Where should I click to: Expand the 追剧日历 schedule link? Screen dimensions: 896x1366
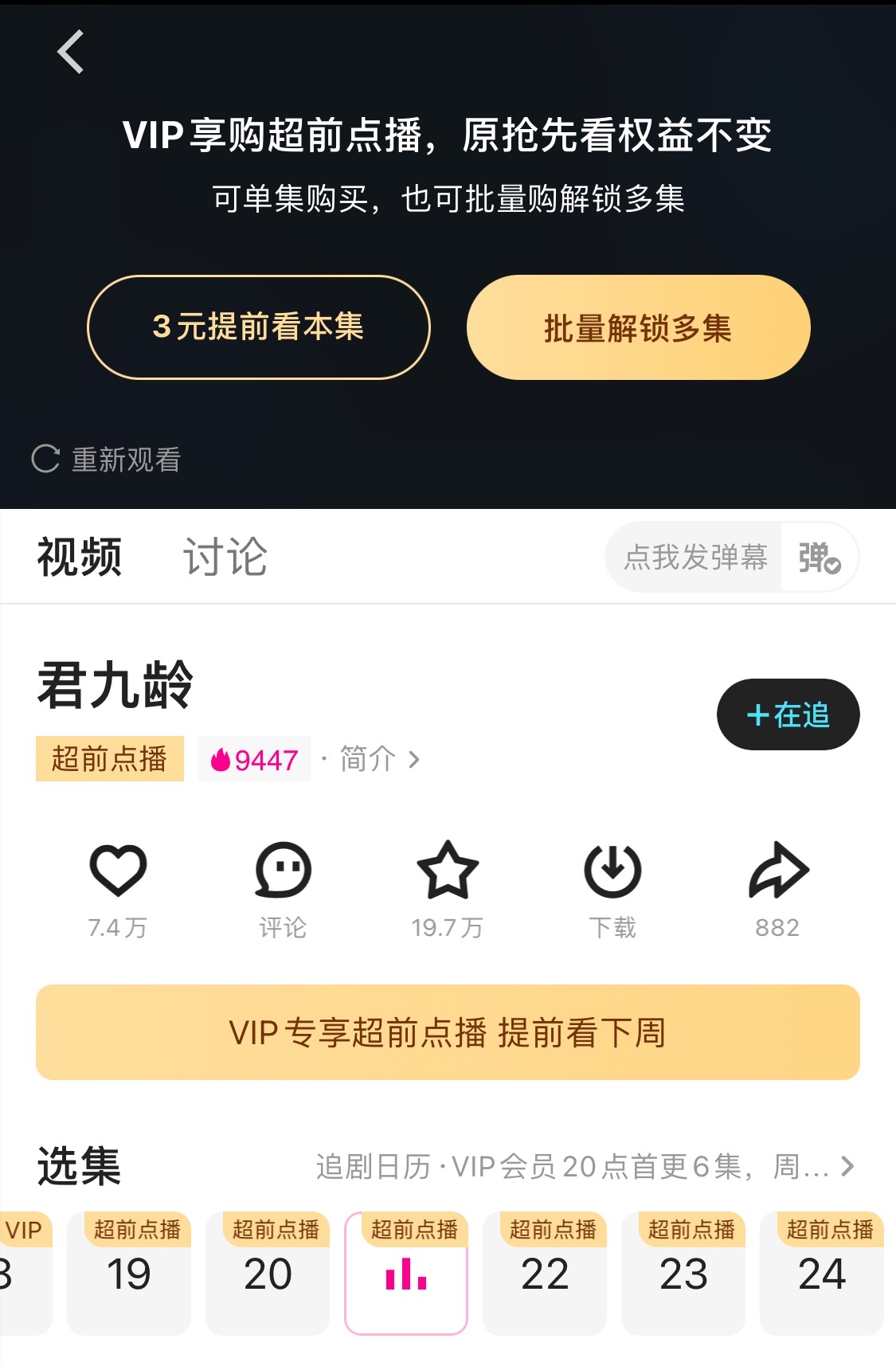[585, 1167]
